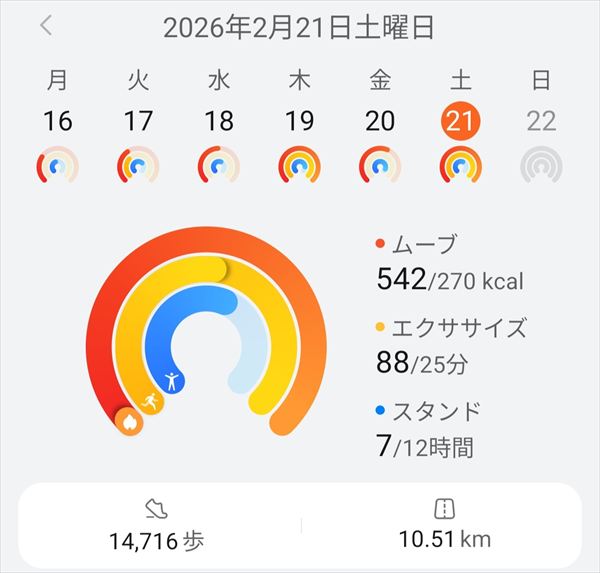Viewport: 600px width, 573px height.
Task: Select Saturday the 21st
Action: (x=460, y=122)
